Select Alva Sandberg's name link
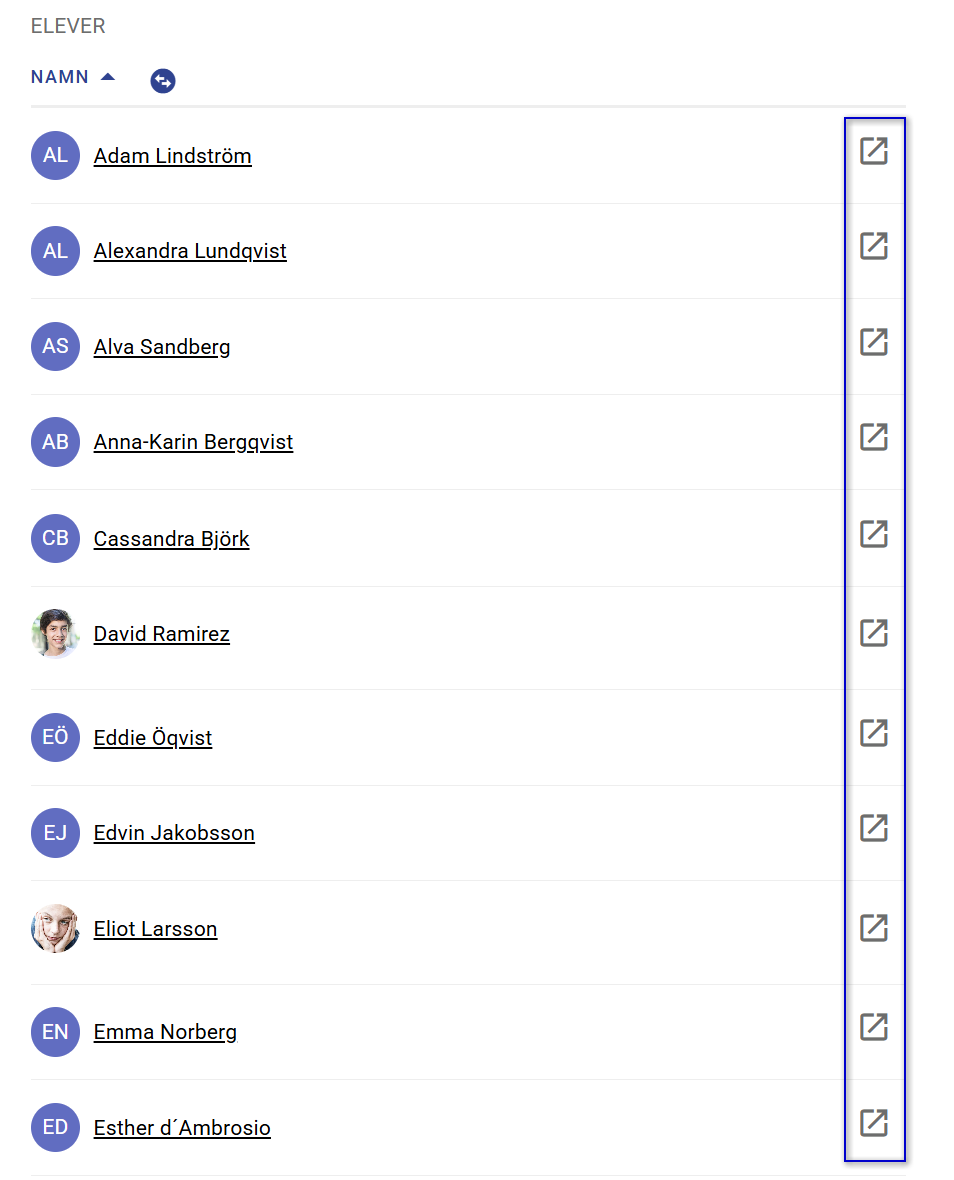The image size is (954, 1180). [162, 347]
